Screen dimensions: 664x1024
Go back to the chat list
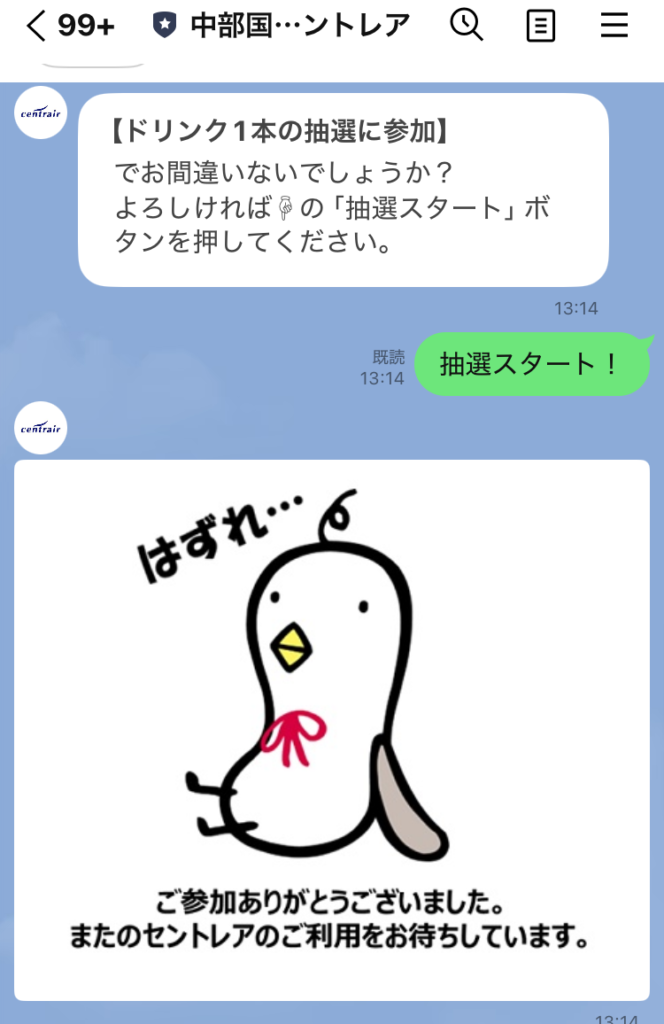(x=38, y=26)
